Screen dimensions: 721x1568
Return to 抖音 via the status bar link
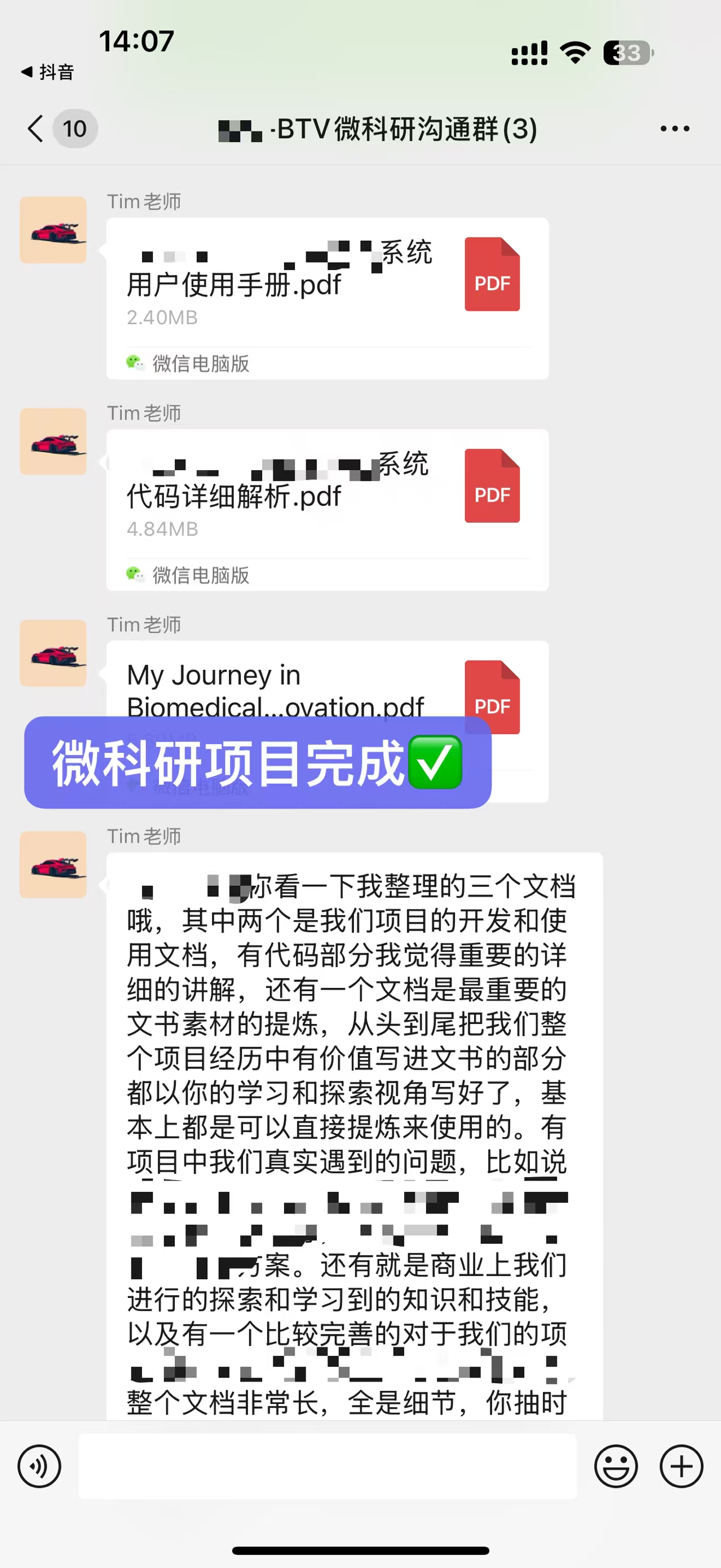click(x=48, y=72)
